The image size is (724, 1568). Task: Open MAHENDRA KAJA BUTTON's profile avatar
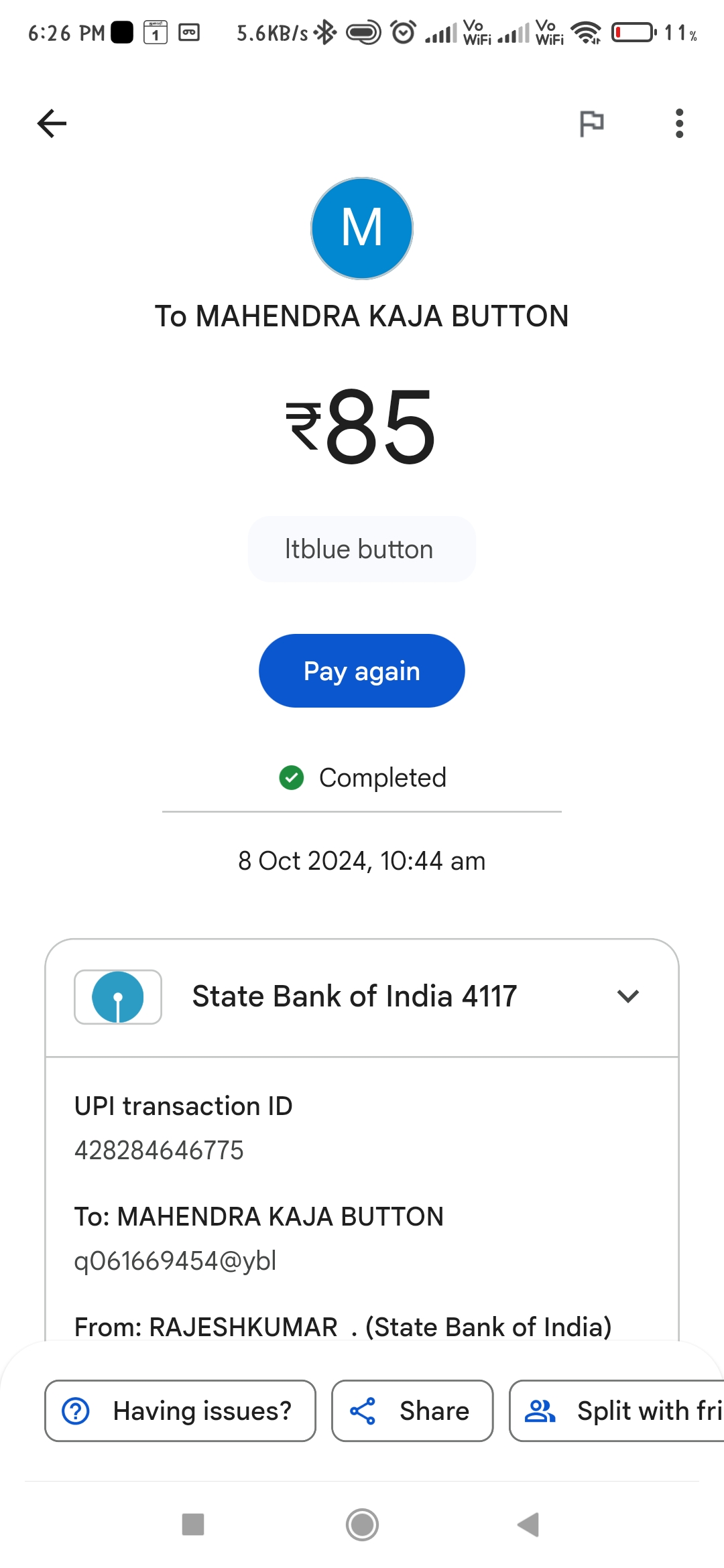tap(362, 228)
